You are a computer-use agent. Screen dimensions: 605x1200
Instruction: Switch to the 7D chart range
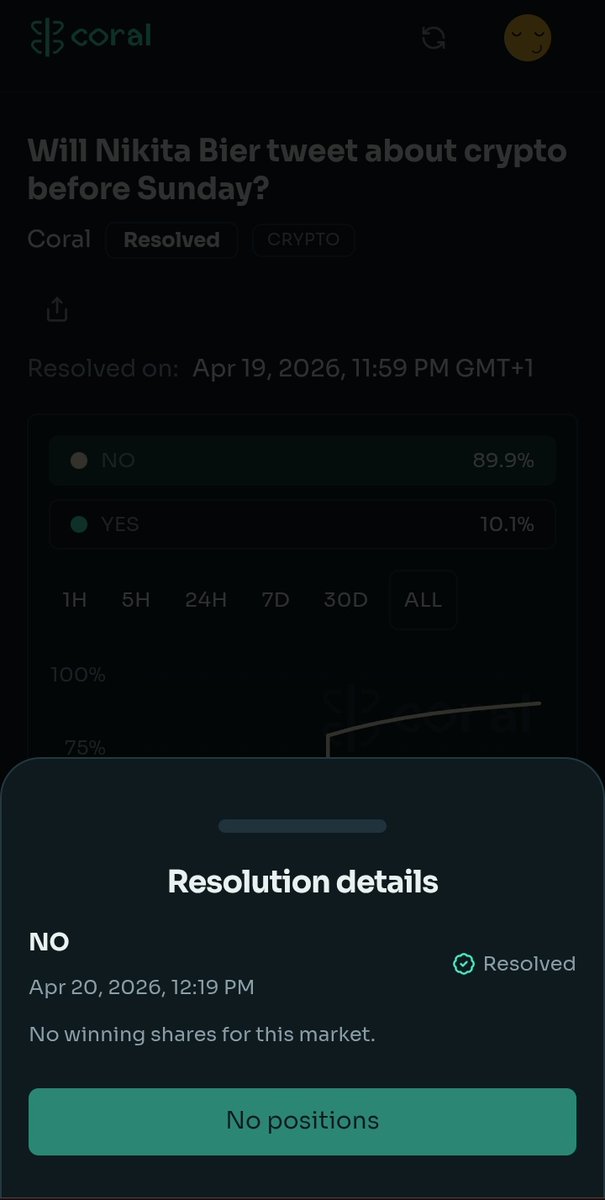click(x=275, y=600)
